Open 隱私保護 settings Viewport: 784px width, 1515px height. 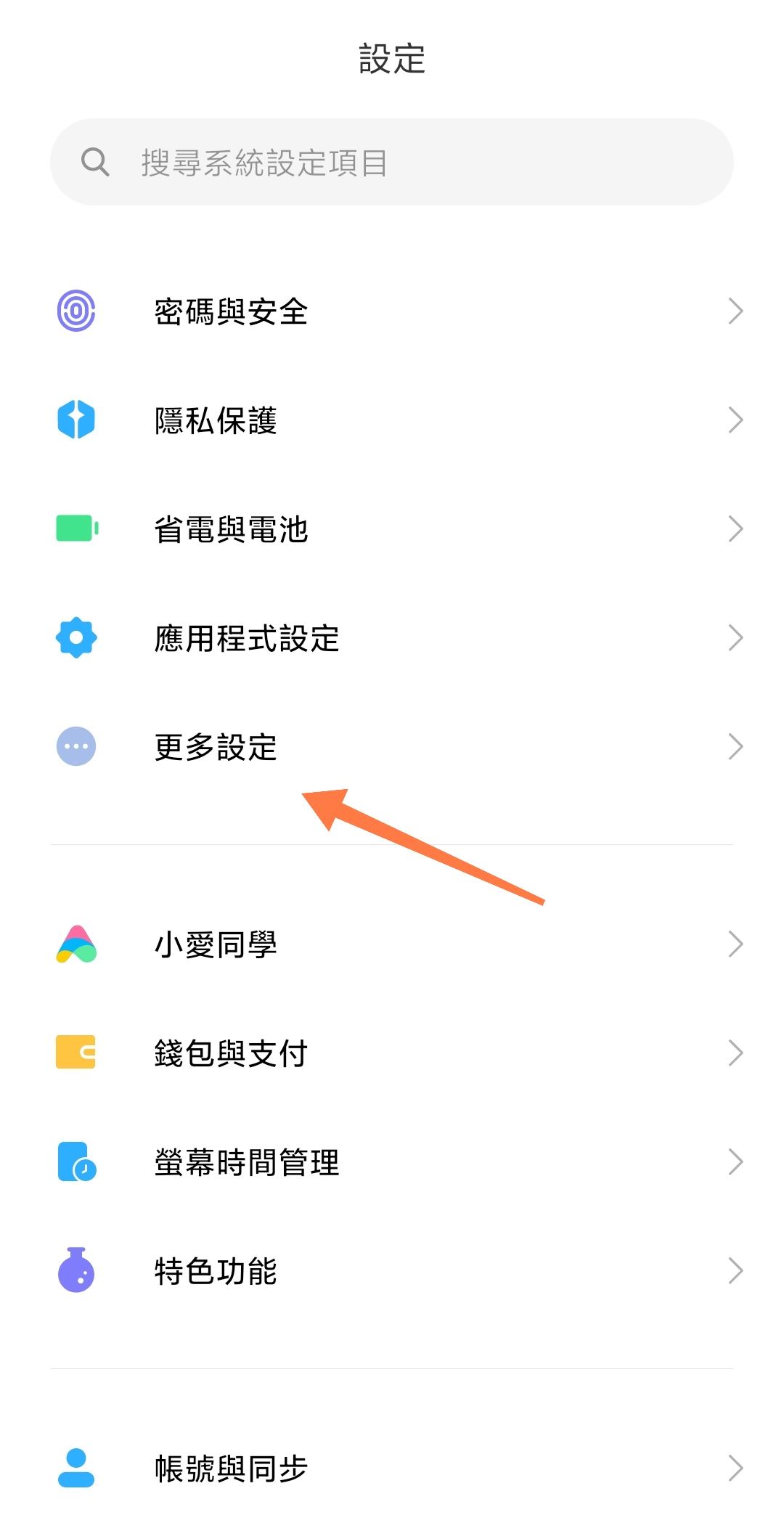(x=392, y=420)
